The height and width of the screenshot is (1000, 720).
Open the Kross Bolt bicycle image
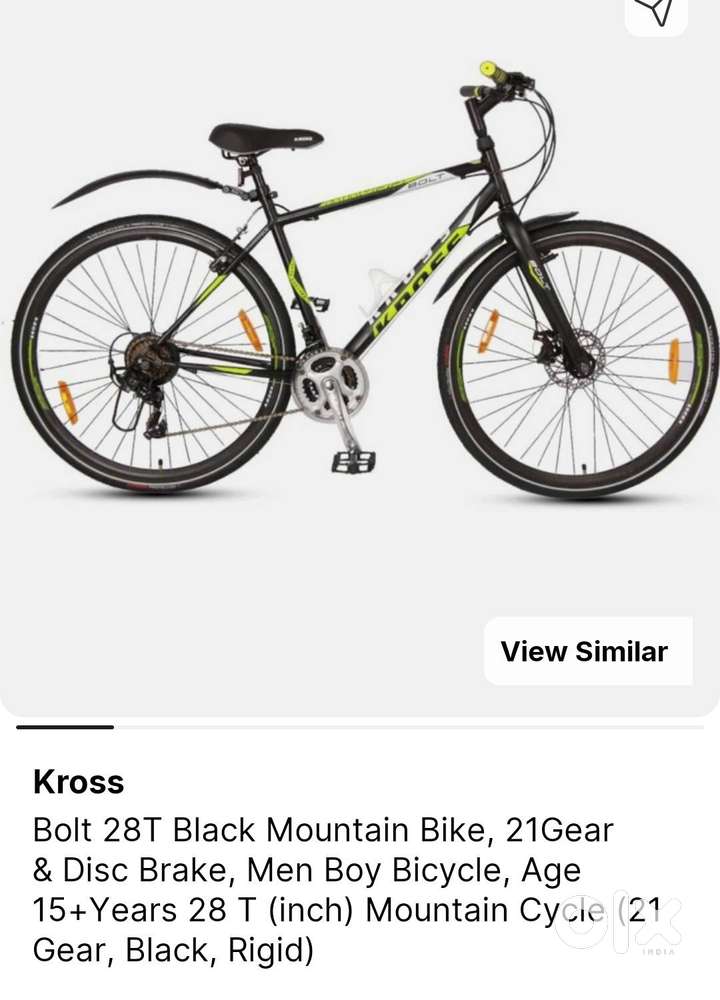click(x=360, y=300)
